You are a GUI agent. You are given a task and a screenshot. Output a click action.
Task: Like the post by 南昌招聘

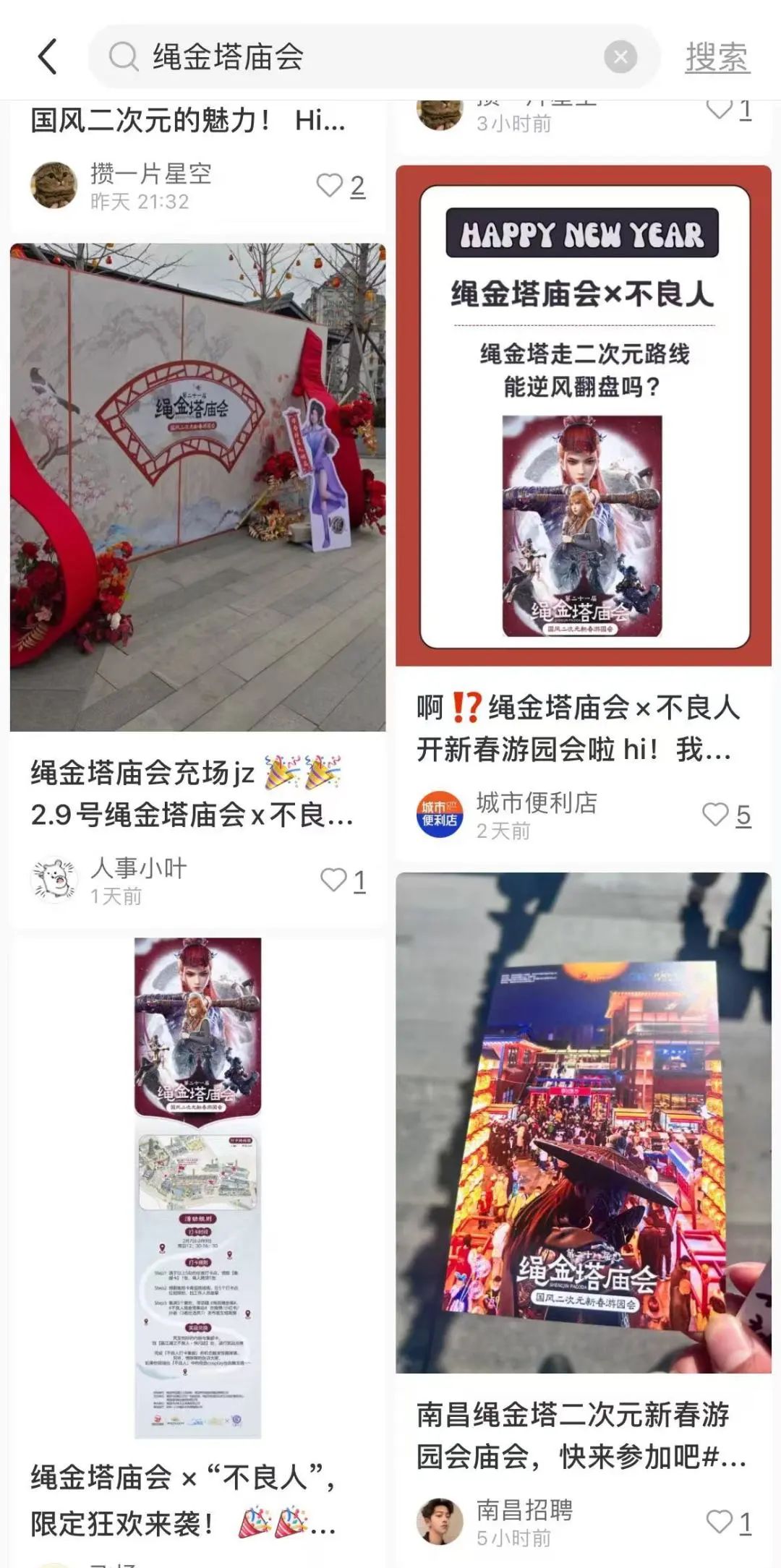coord(720,1522)
